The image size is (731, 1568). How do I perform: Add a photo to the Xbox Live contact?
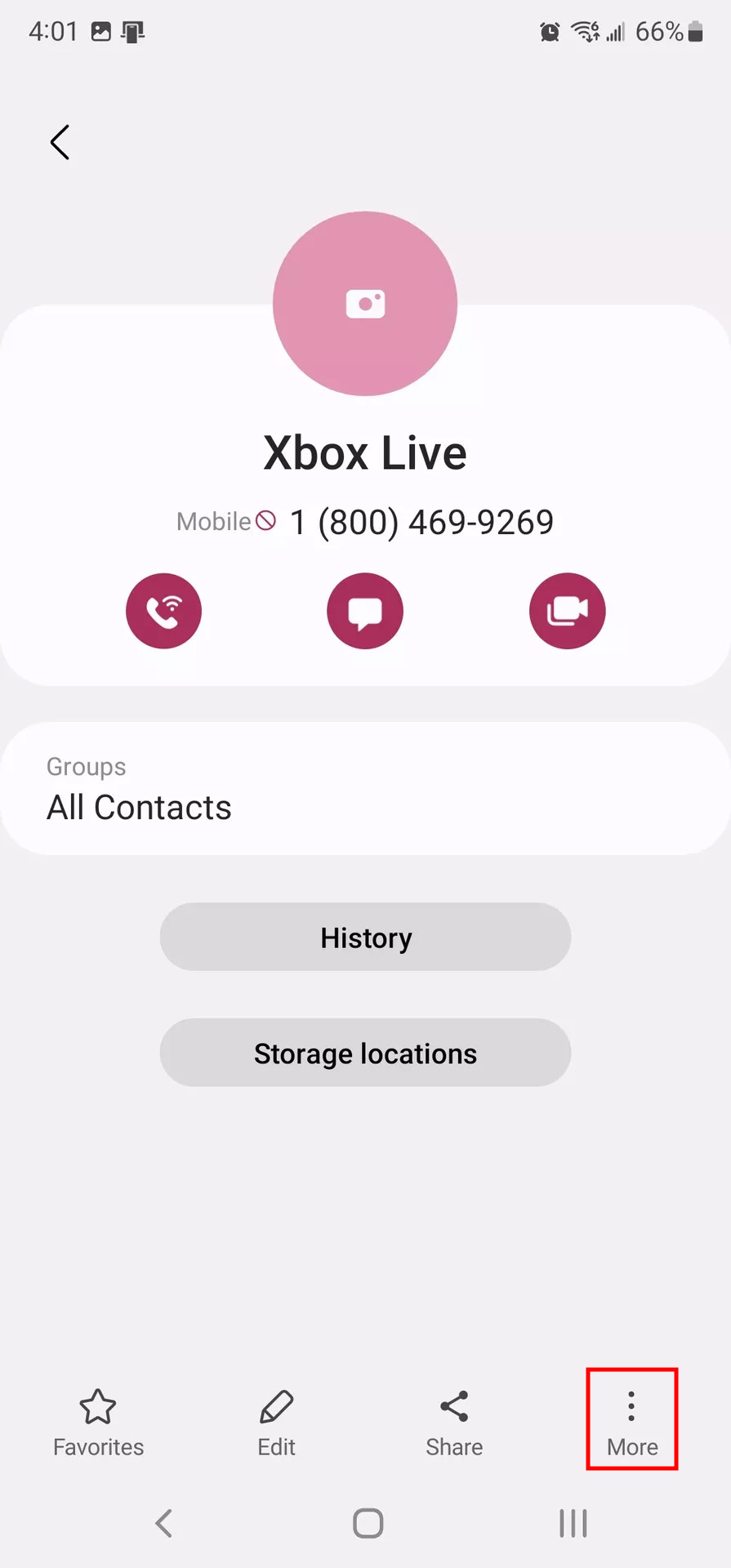coord(365,304)
